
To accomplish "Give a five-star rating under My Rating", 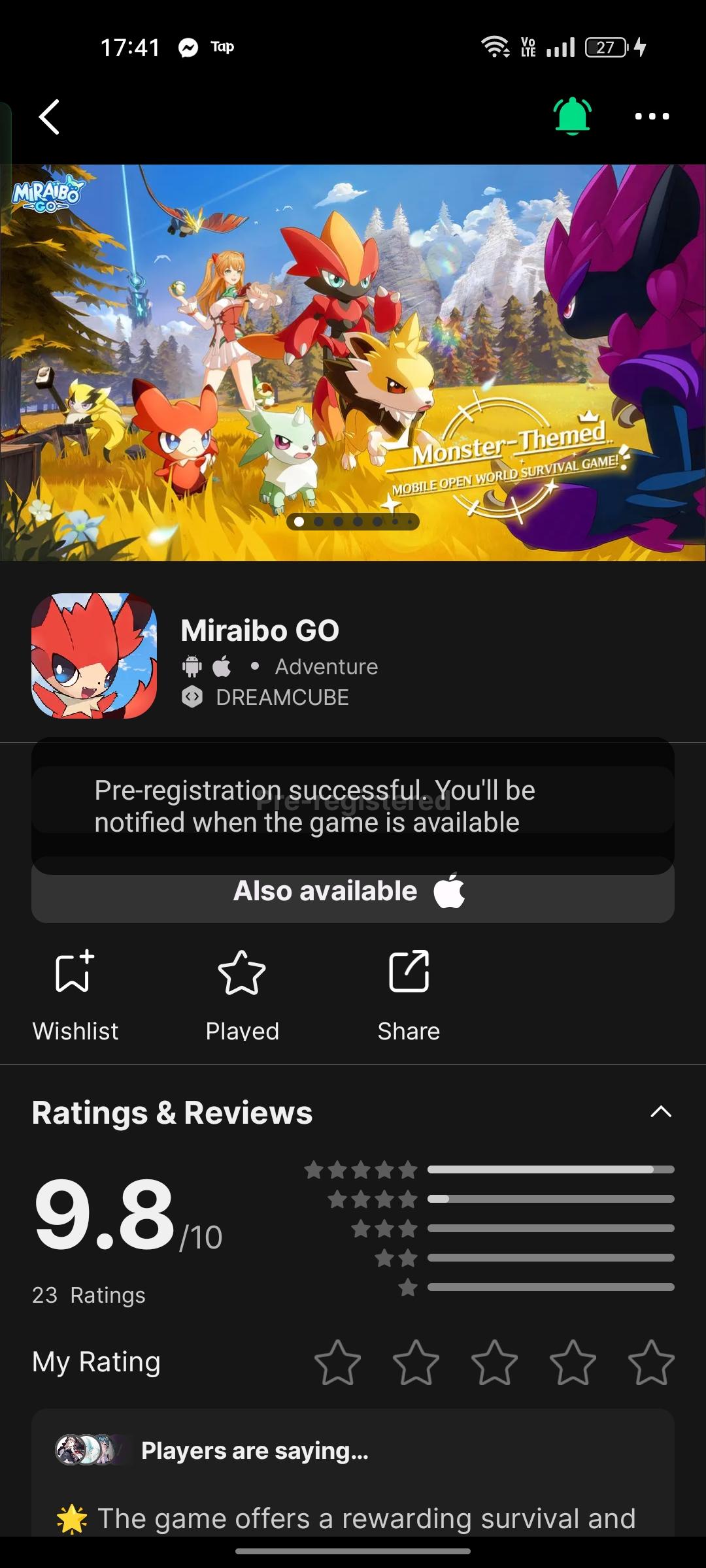I will (651, 1363).
